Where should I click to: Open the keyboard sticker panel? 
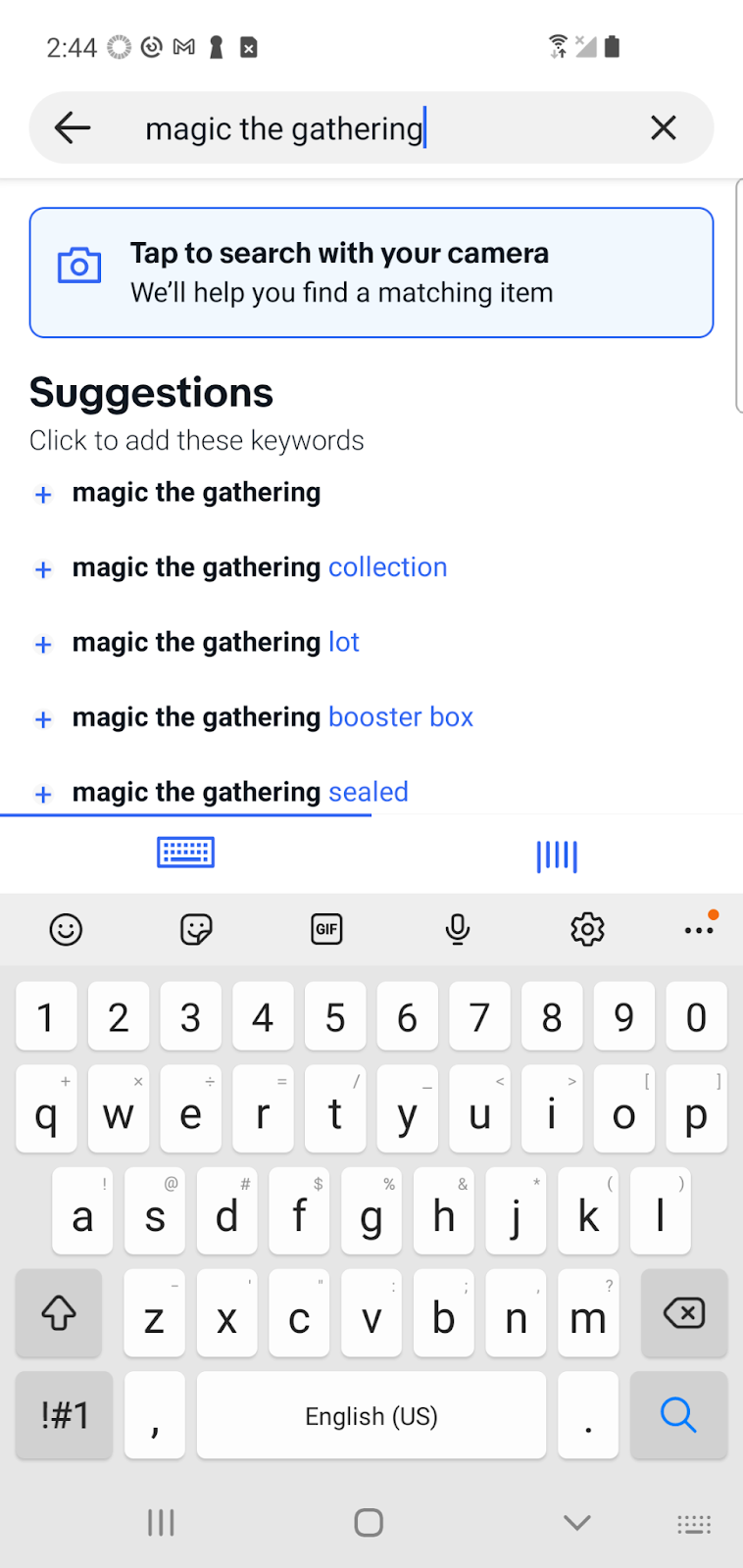(196, 929)
